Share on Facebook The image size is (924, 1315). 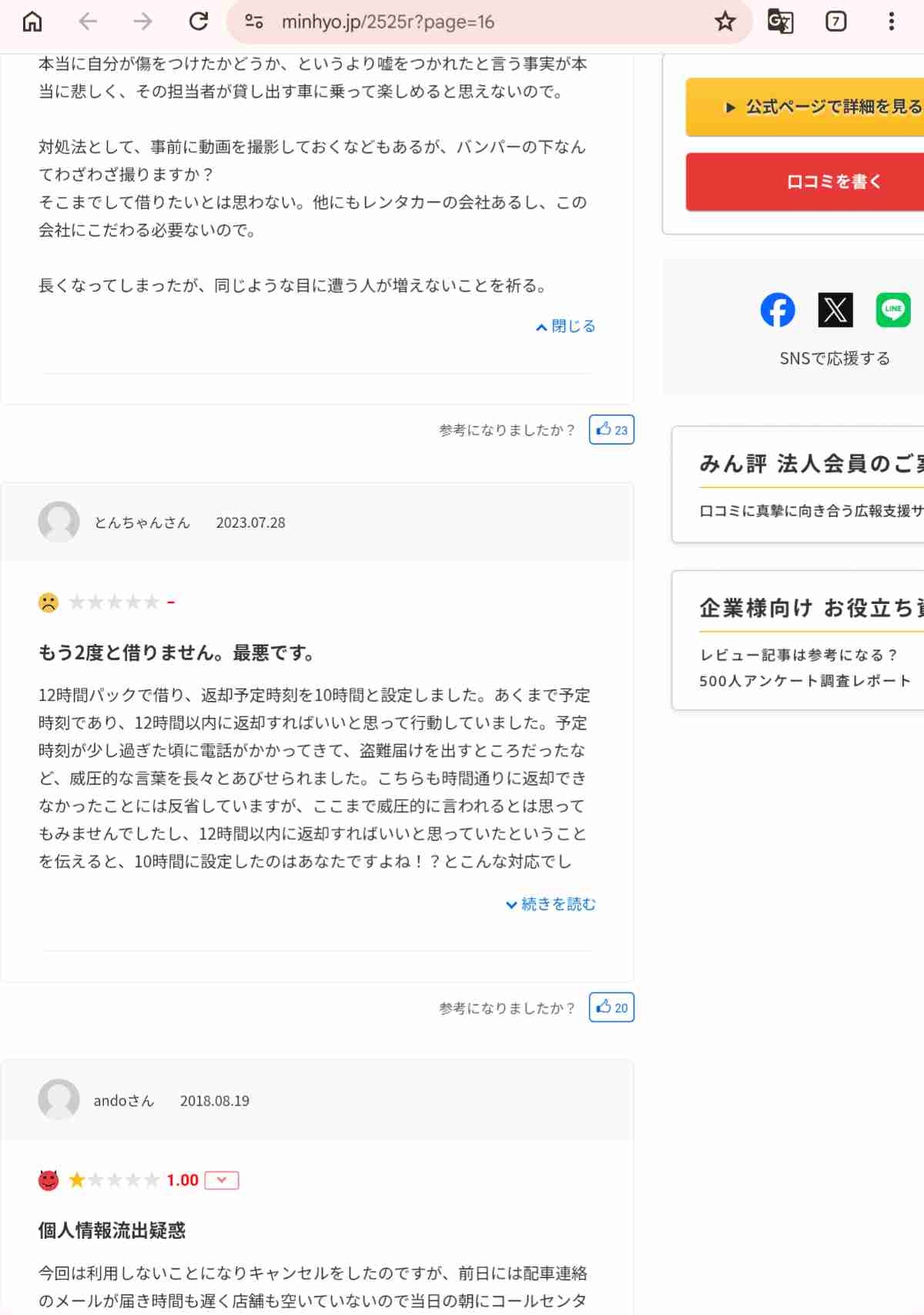(778, 310)
